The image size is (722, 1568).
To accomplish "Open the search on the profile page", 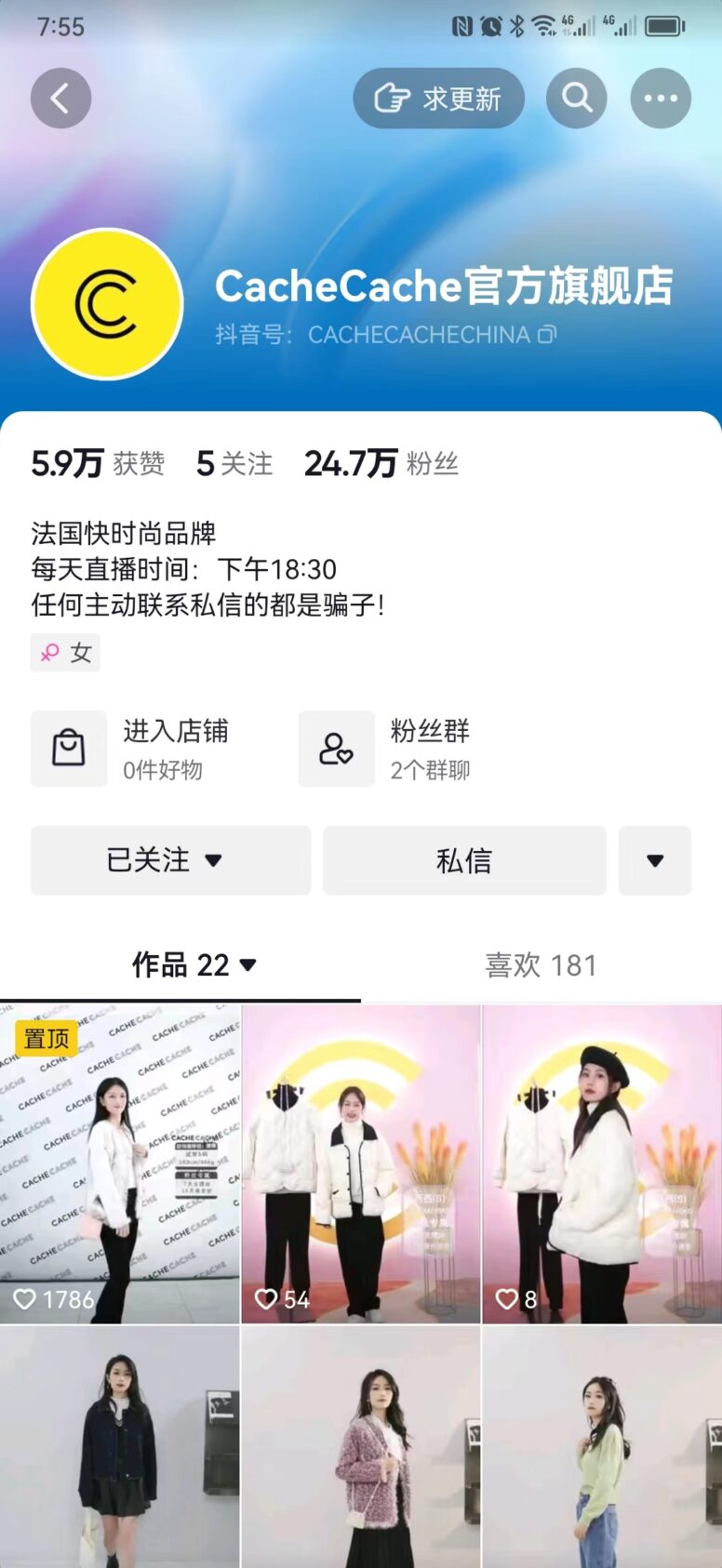I will coord(576,98).
